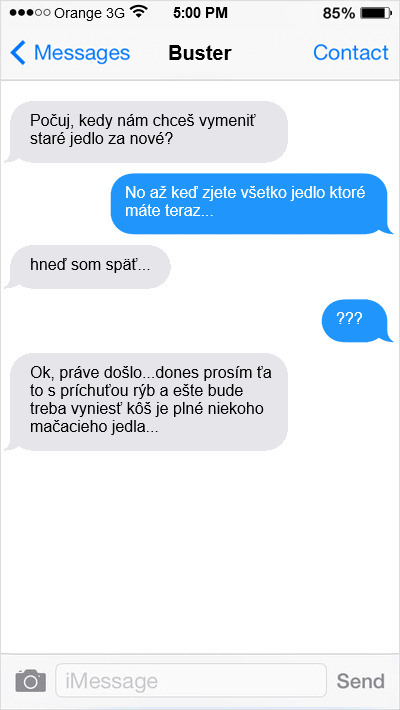Open the camera attachment icon
Screen dimensions: 400x710
(x=31, y=680)
